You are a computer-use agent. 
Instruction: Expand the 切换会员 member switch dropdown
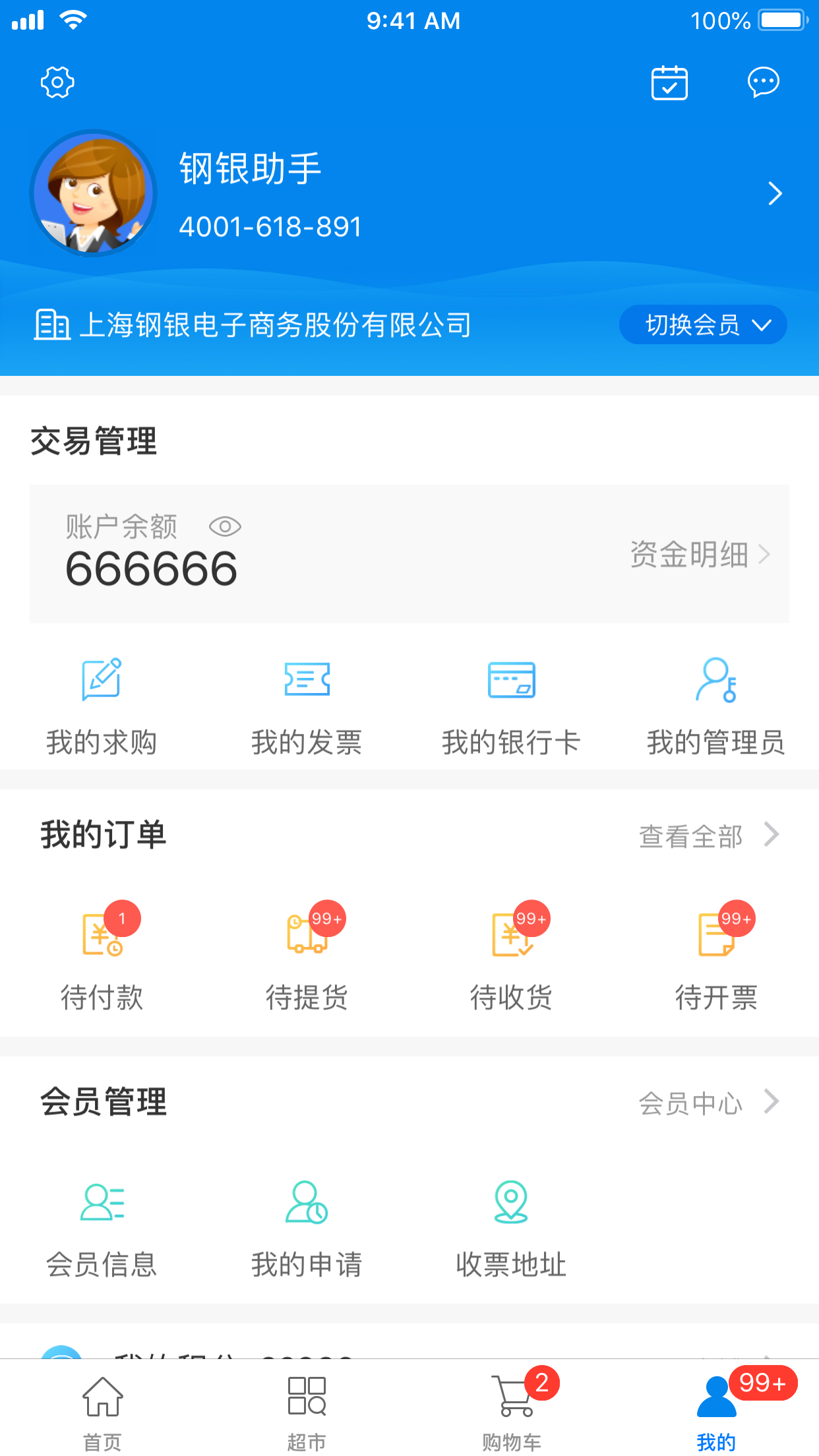click(x=703, y=324)
